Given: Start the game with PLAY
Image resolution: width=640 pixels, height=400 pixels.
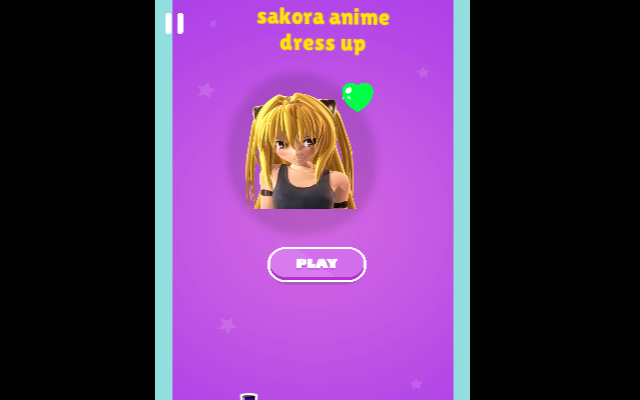Looking at the screenshot, I should [x=316, y=264].
